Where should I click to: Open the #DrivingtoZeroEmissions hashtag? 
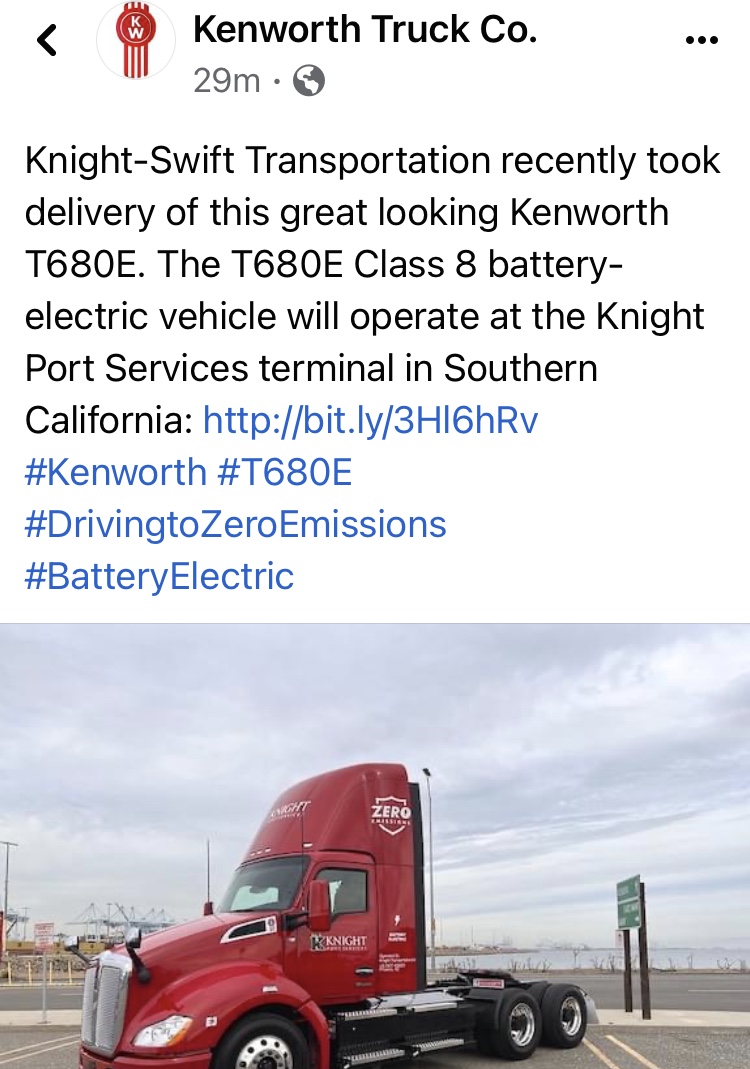click(x=235, y=524)
